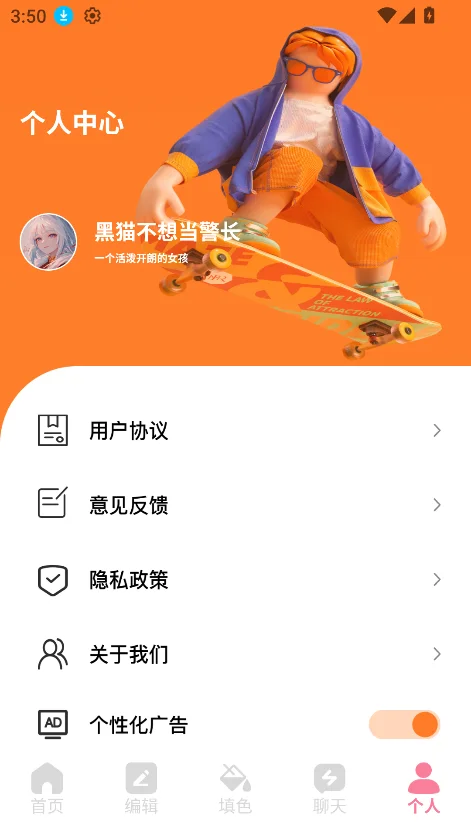
Task: Switch to the 聊天 tab
Action: (329, 788)
